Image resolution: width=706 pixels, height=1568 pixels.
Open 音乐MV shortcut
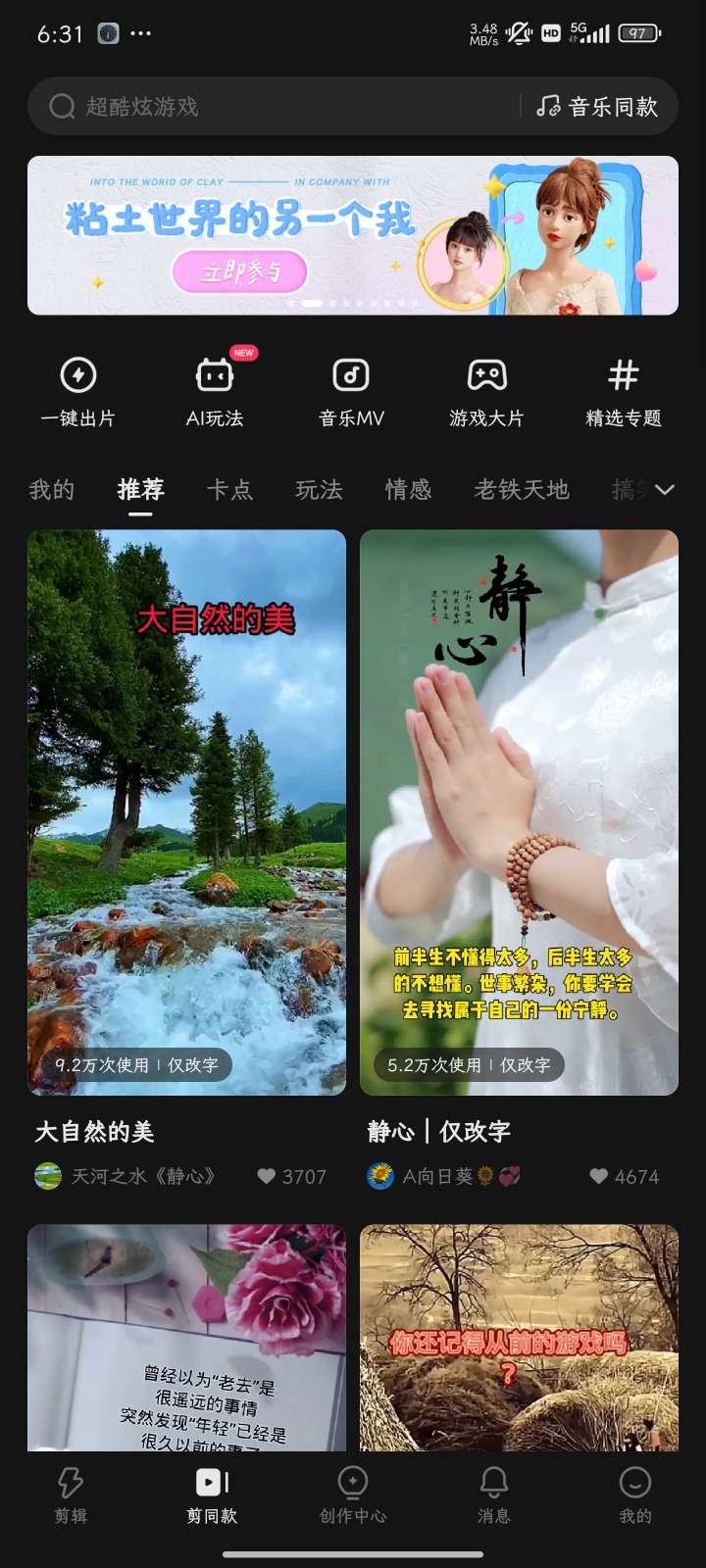tap(351, 391)
